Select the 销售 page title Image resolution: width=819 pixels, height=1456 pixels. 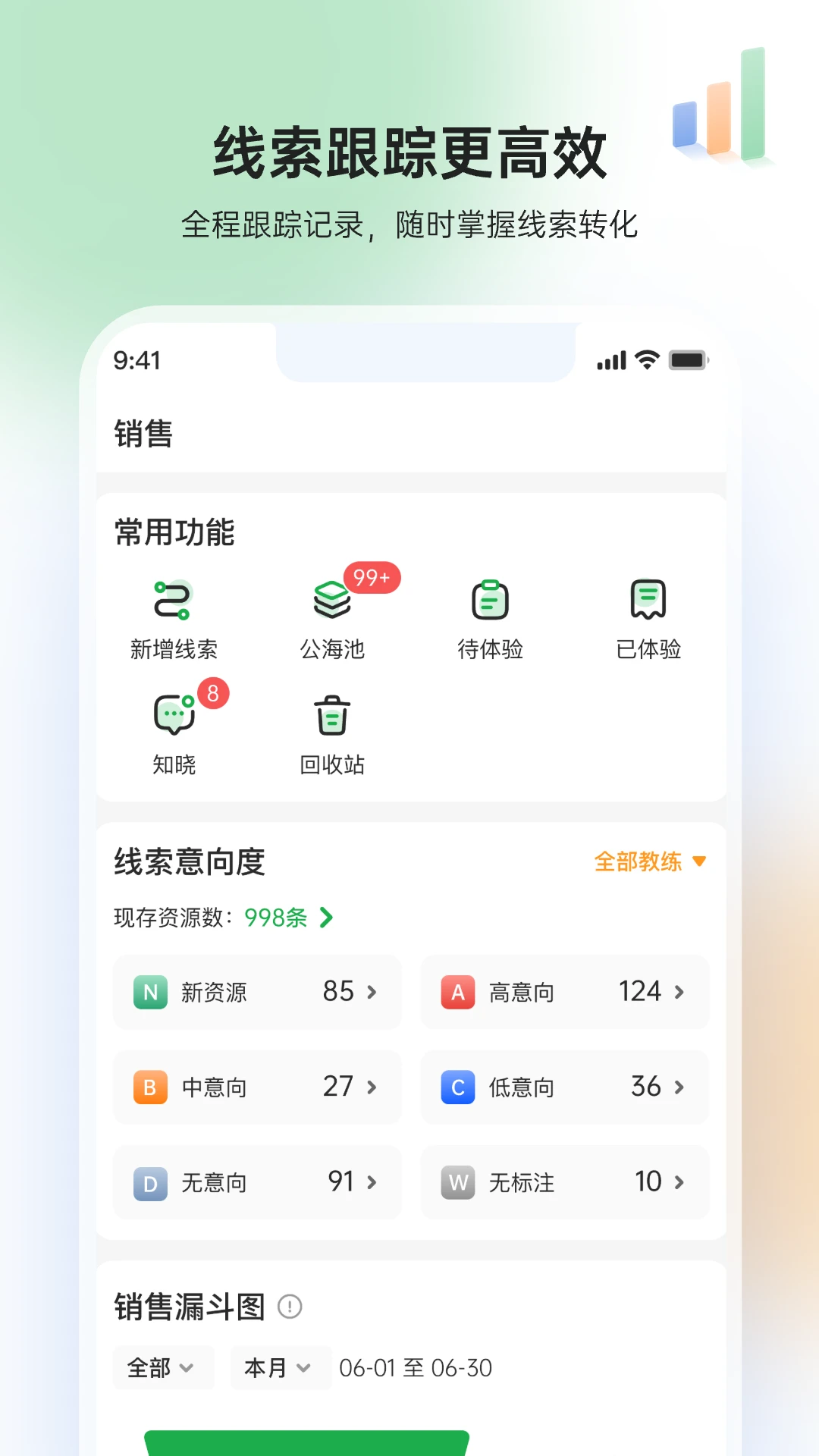143,435
